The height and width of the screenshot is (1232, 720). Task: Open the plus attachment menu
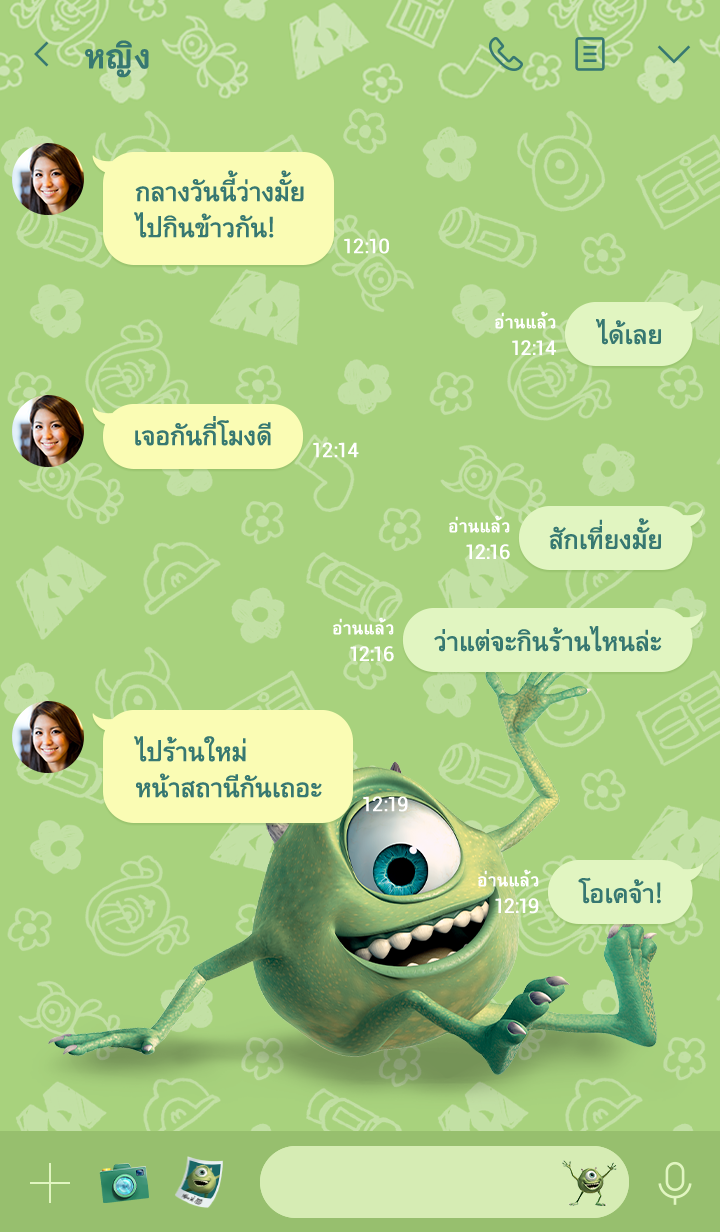[50, 1183]
